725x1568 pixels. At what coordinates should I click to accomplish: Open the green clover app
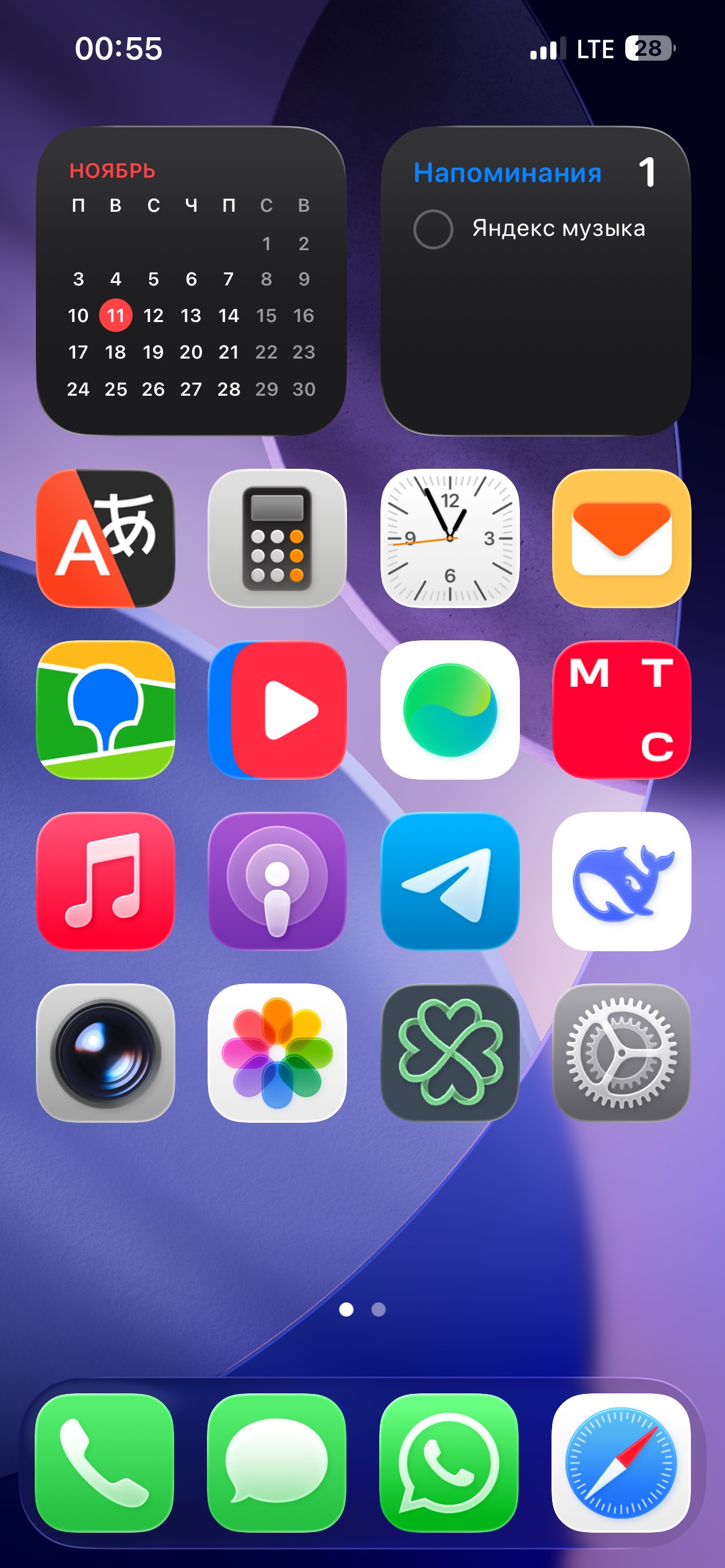[x=449, y=1053]
